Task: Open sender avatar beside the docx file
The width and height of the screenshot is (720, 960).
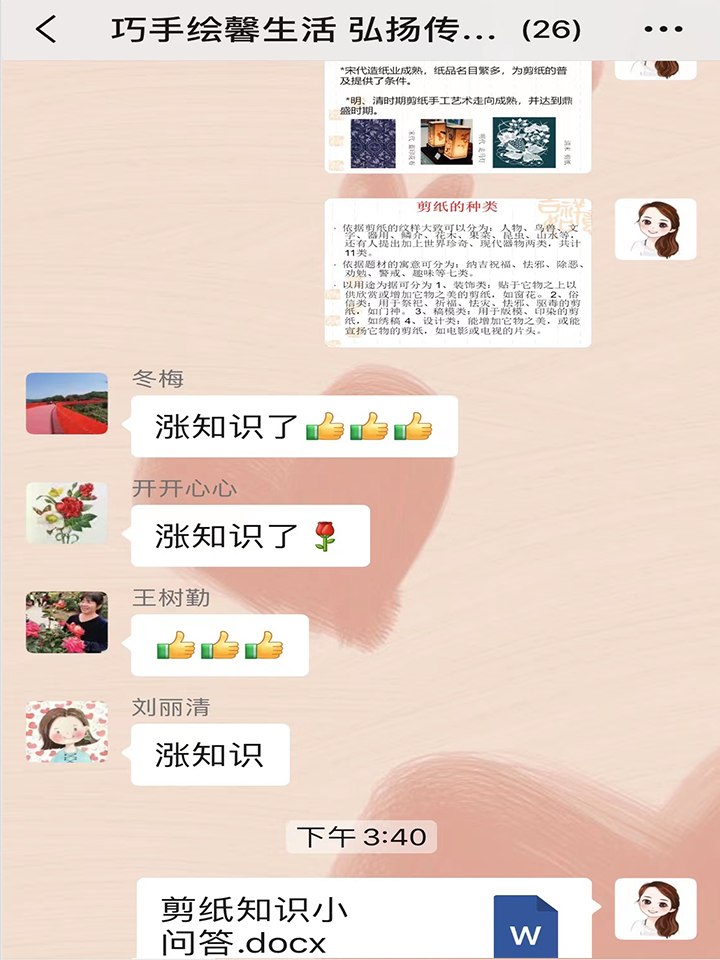Action: click(655, 910)
